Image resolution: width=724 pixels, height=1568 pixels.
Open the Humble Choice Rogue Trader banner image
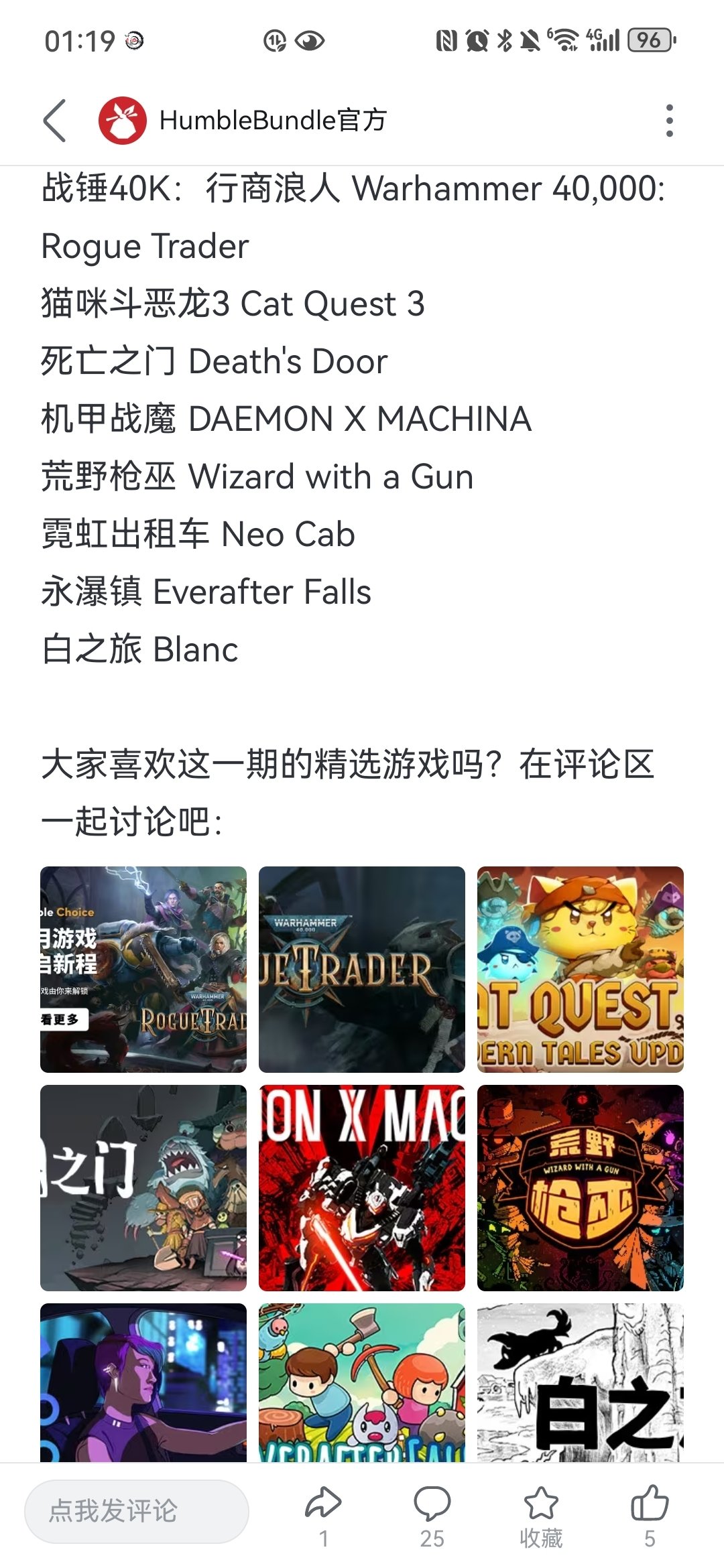click(143, 969)
